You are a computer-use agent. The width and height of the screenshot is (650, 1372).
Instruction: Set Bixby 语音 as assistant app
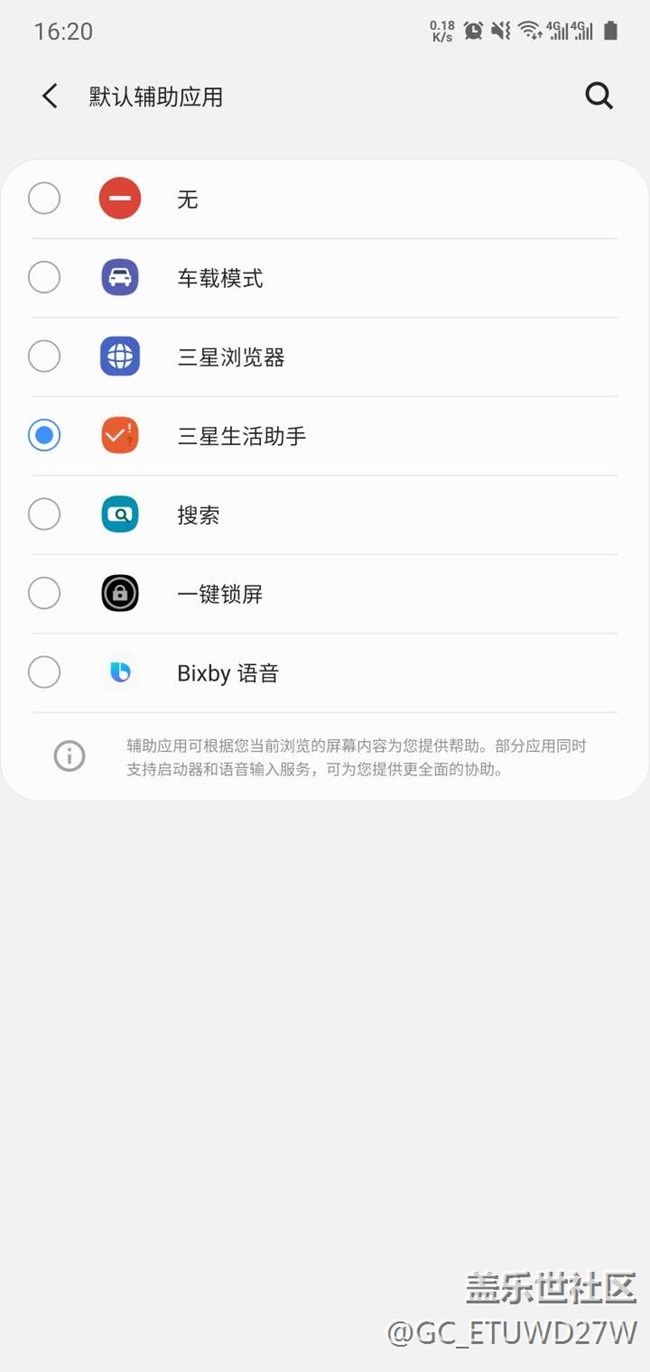[x=325, y=673]
